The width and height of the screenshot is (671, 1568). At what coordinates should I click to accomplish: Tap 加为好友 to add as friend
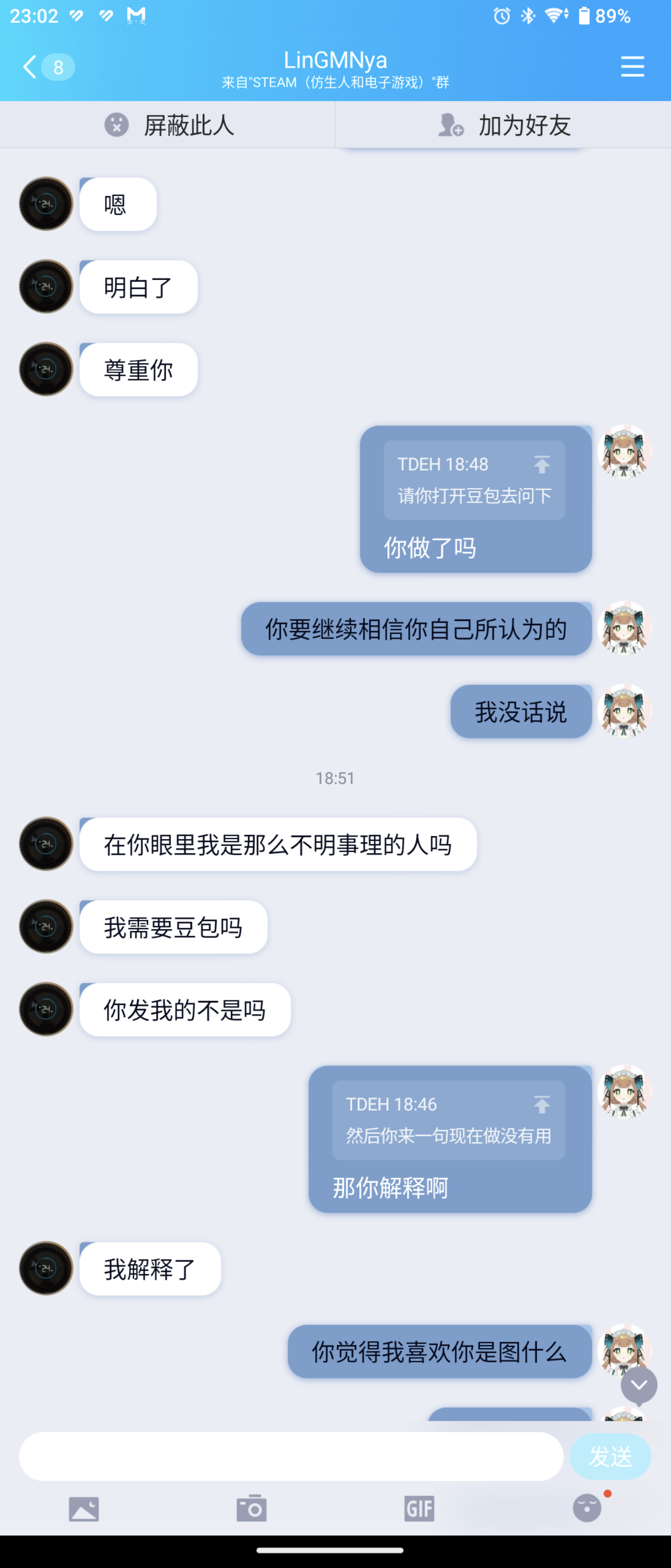pos(504,125)
